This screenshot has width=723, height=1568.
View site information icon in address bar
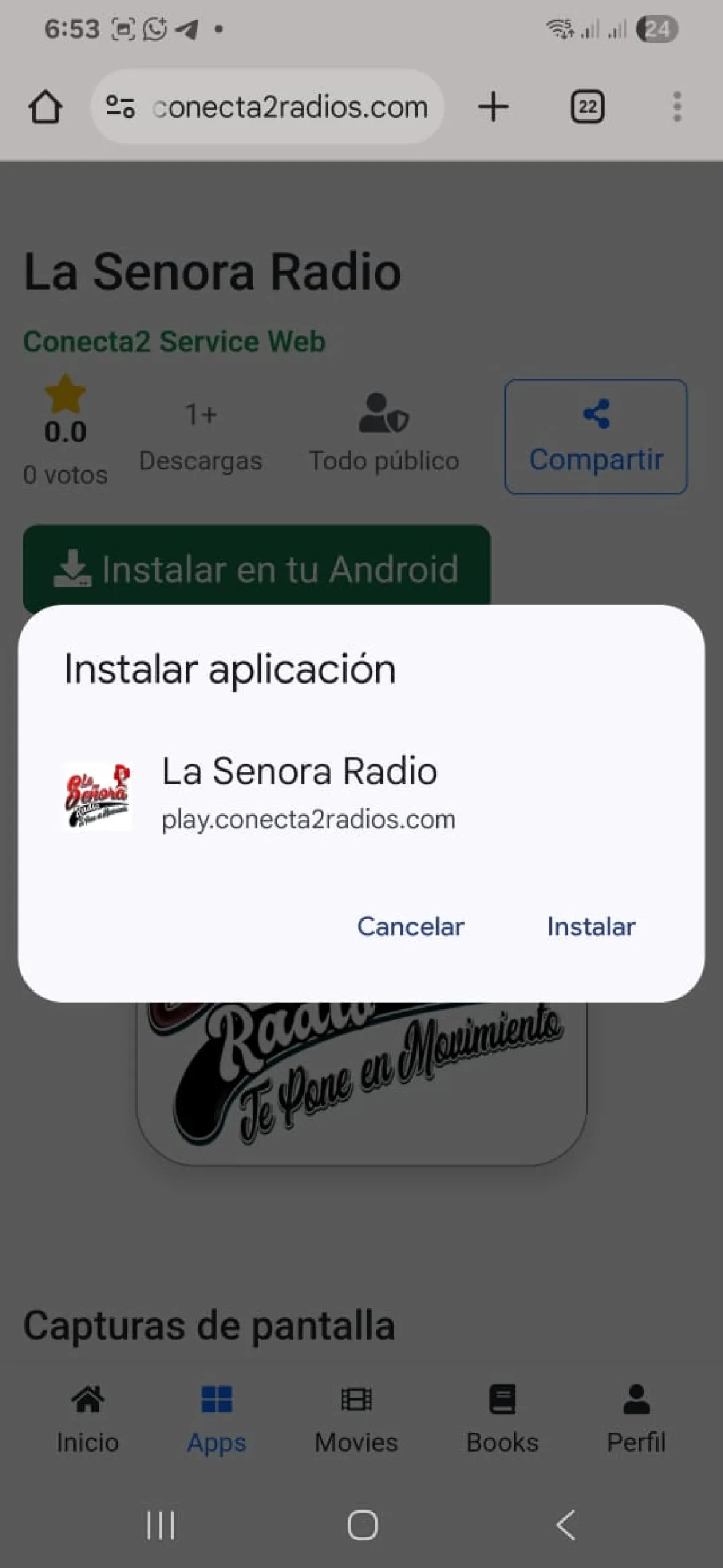coord(120,107)
